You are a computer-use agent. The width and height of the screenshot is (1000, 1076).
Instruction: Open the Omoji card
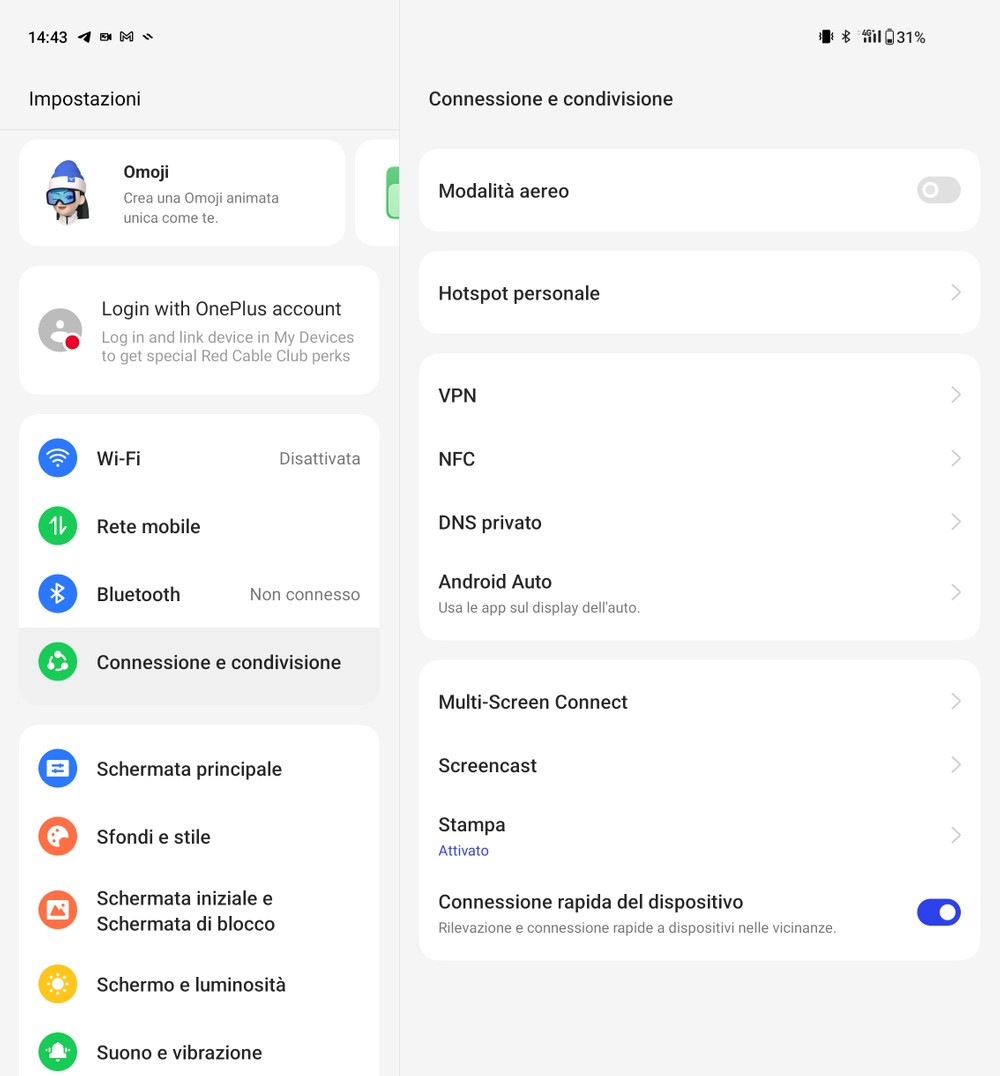point(182,193)
